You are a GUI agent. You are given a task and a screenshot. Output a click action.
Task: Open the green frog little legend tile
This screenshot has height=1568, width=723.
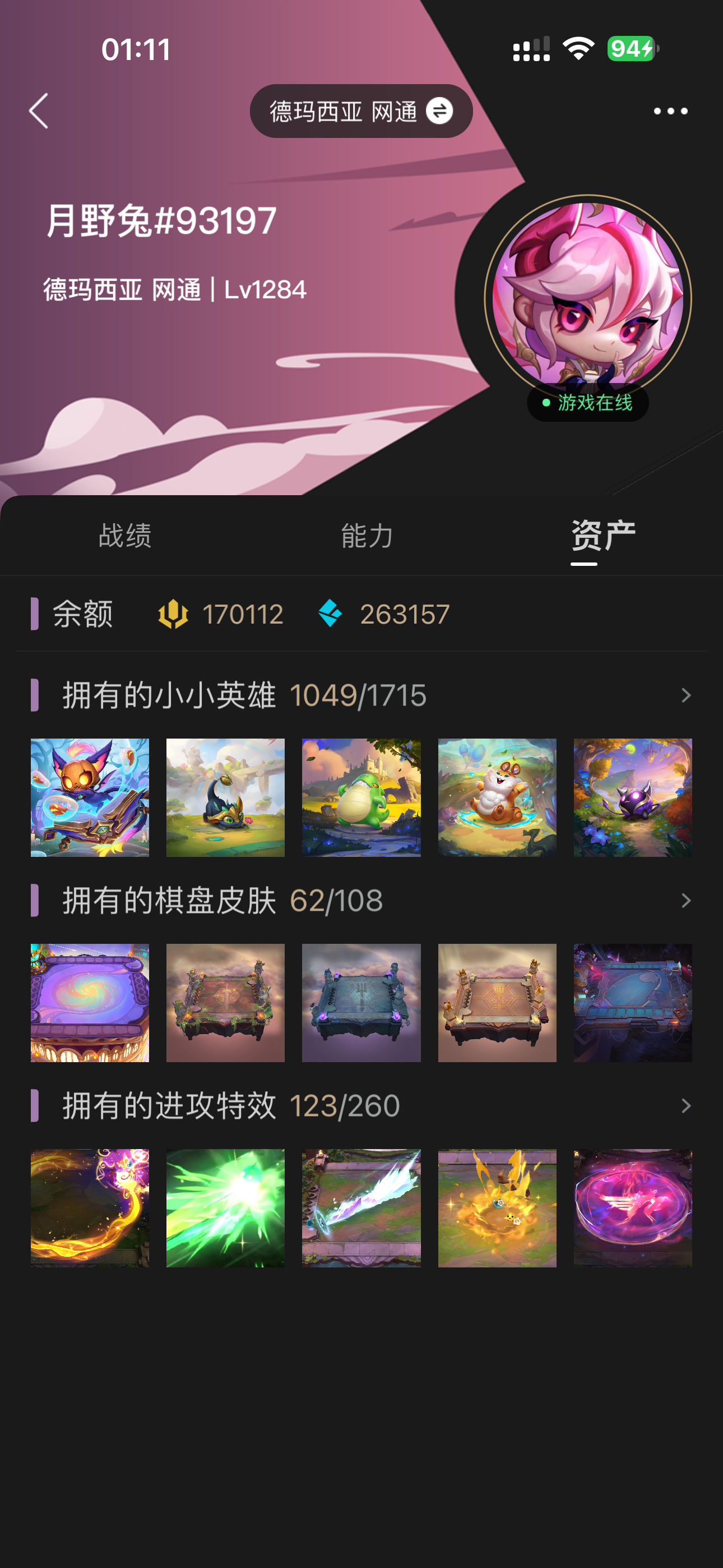361,797
